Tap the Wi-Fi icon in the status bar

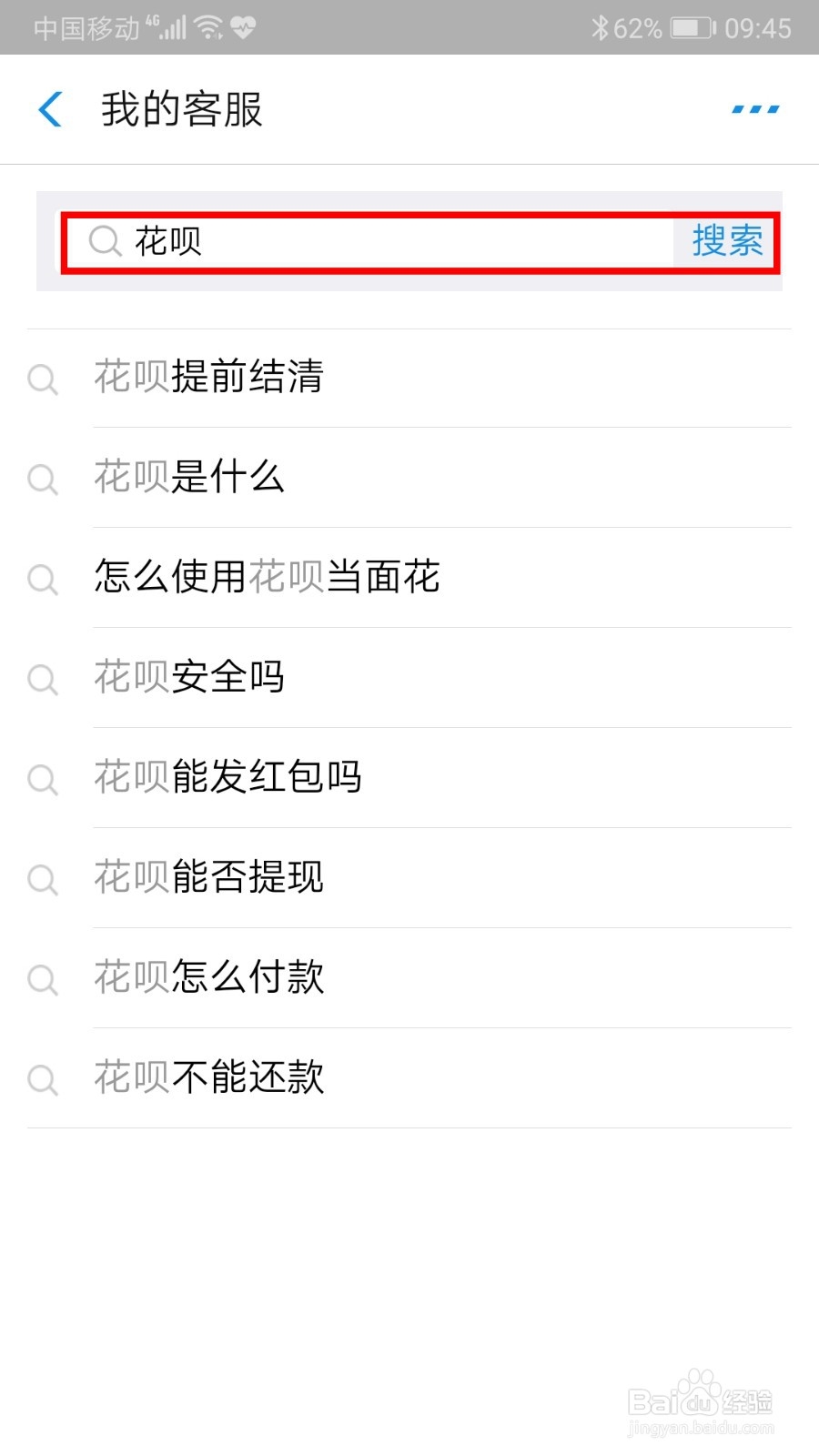(x=211, y=27)
